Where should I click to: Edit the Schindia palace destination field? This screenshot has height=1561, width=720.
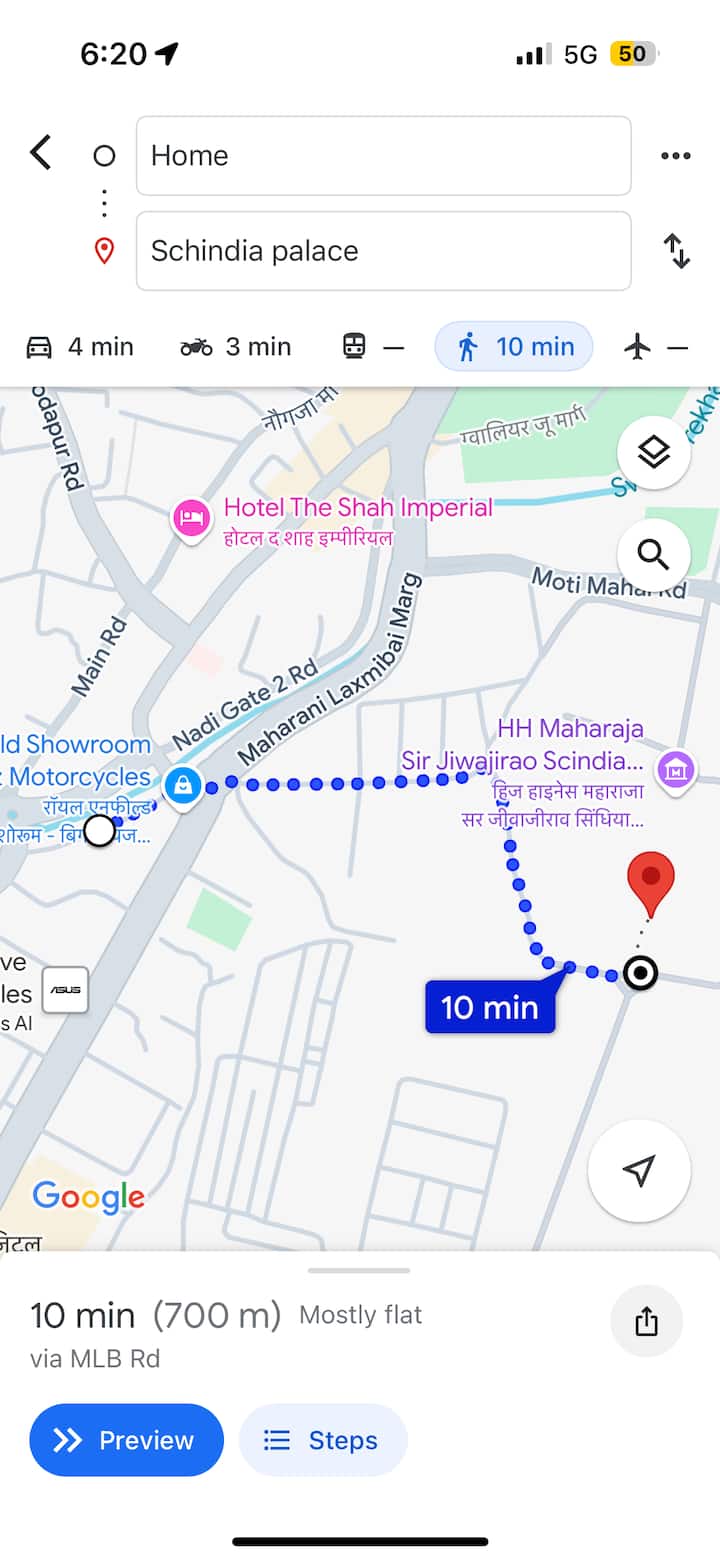coord(383,251)
